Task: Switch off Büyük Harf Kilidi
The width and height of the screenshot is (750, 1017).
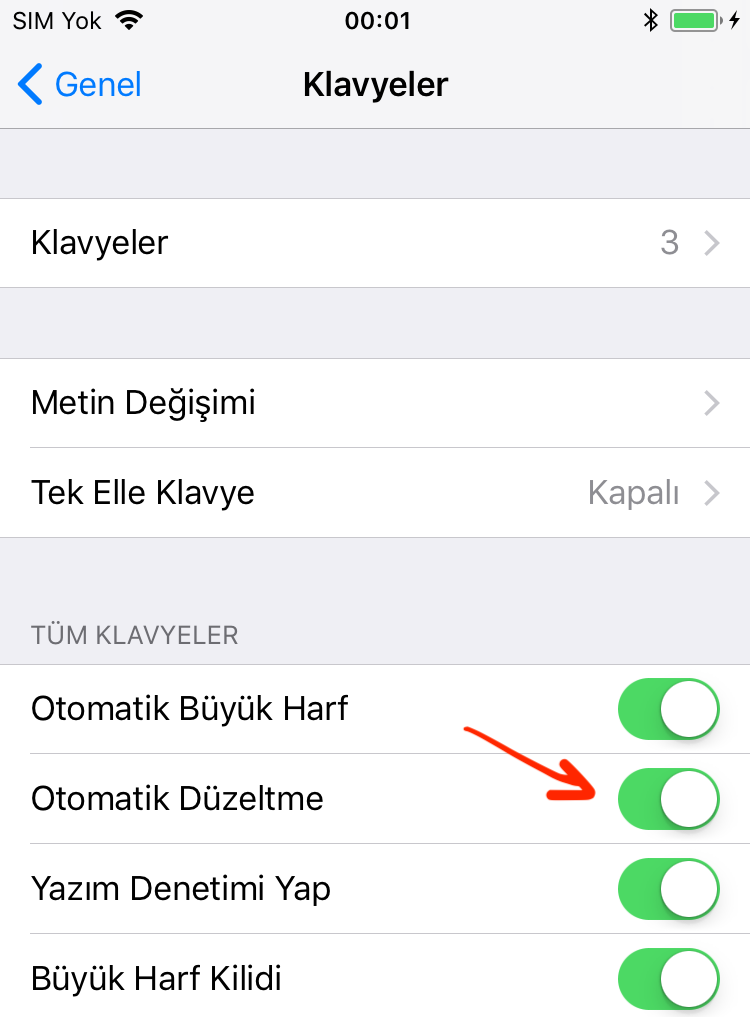Action: click(668, 978)
